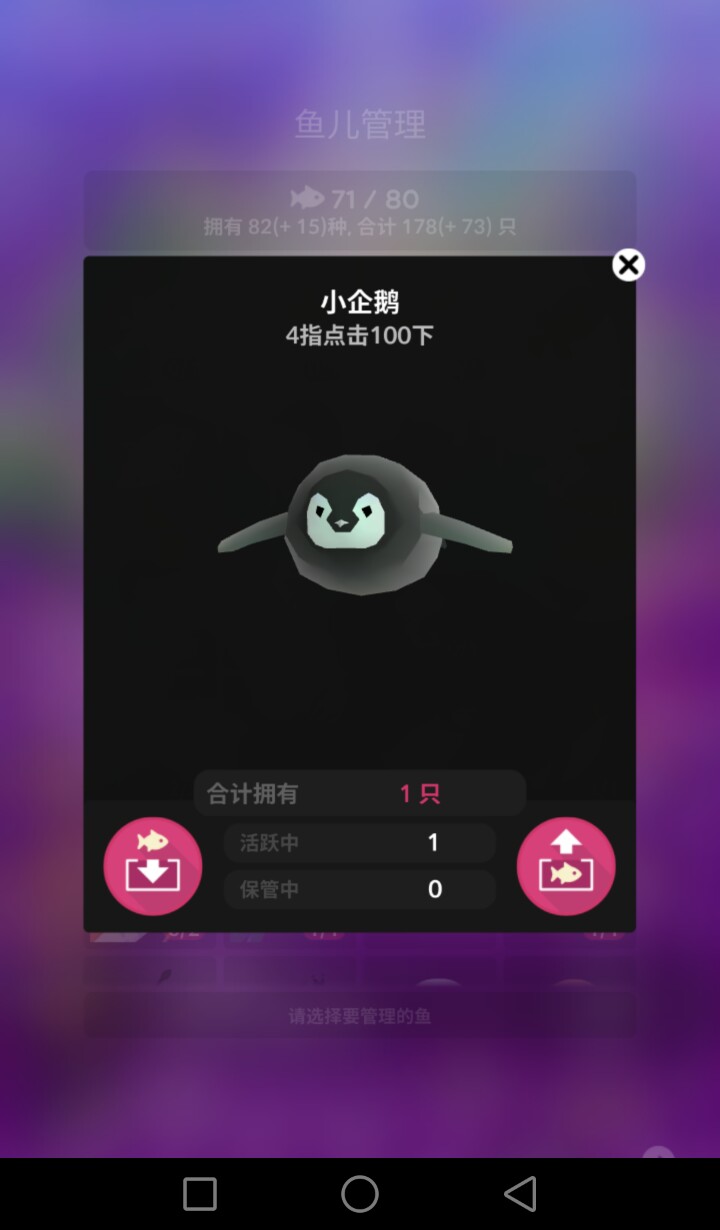
Task: Release the penguin from storage into the tank
Action: click(566, 866)
